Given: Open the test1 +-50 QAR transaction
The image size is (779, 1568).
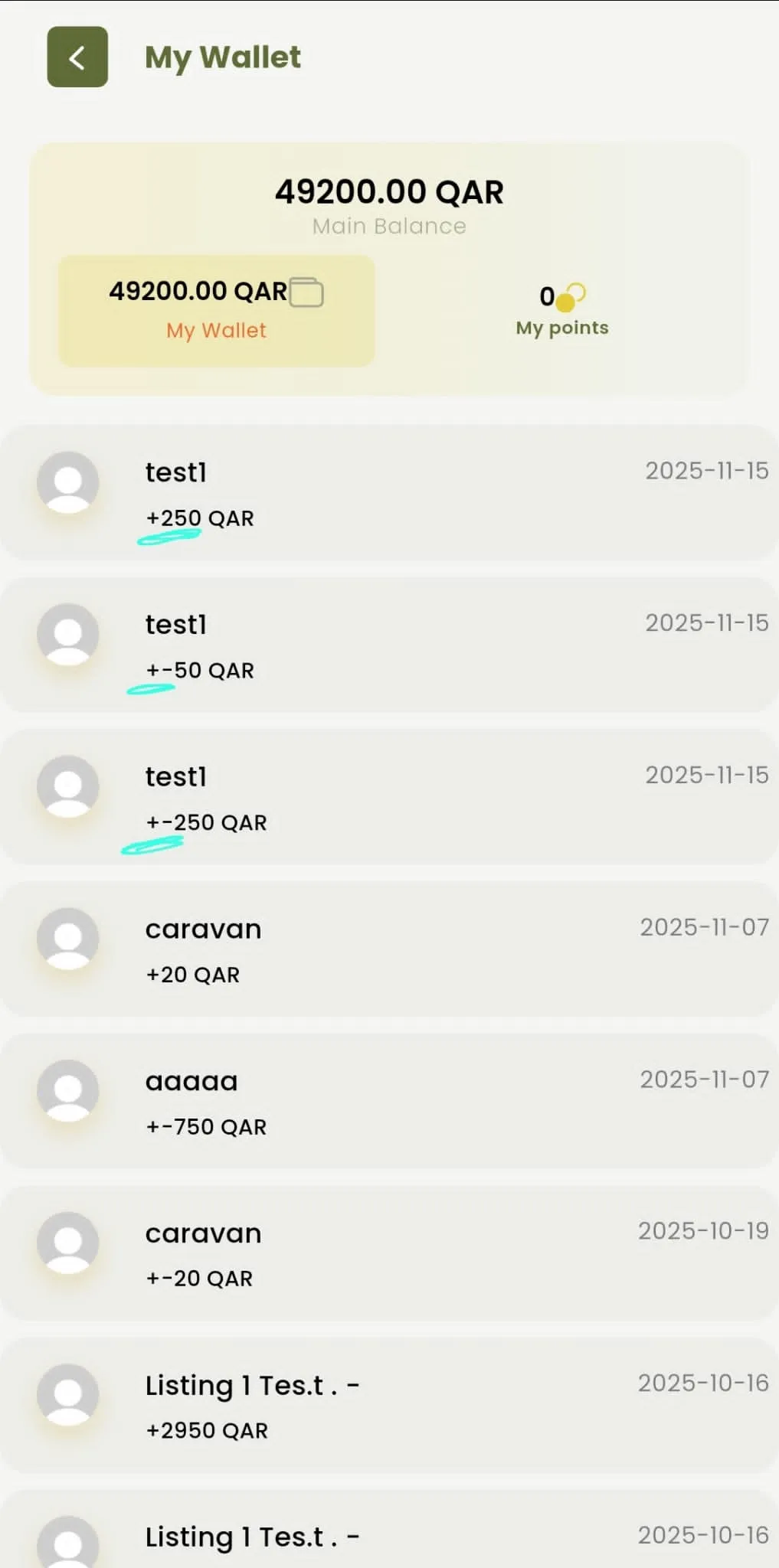Looking at the screenshot, I should click(389, 645).
